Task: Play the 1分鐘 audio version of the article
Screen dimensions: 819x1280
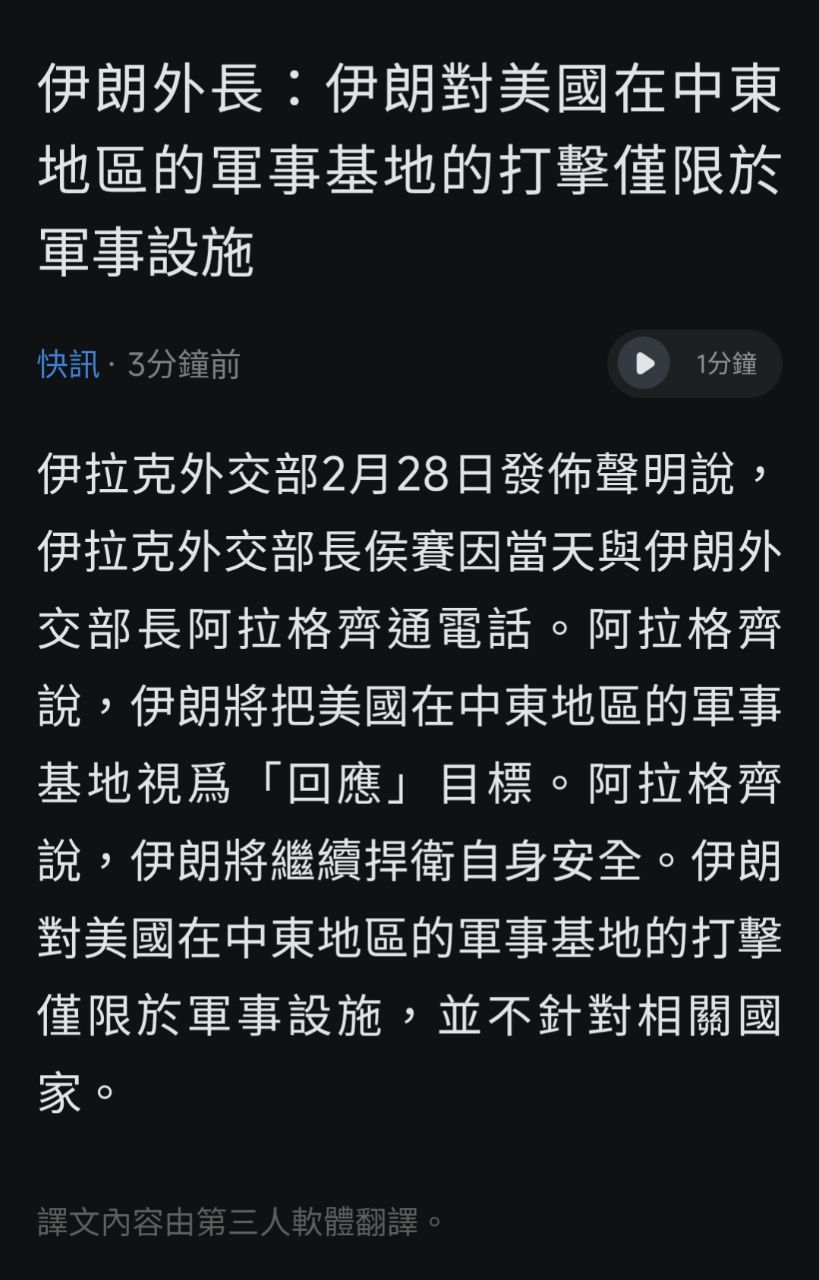Action: [644, 364]
